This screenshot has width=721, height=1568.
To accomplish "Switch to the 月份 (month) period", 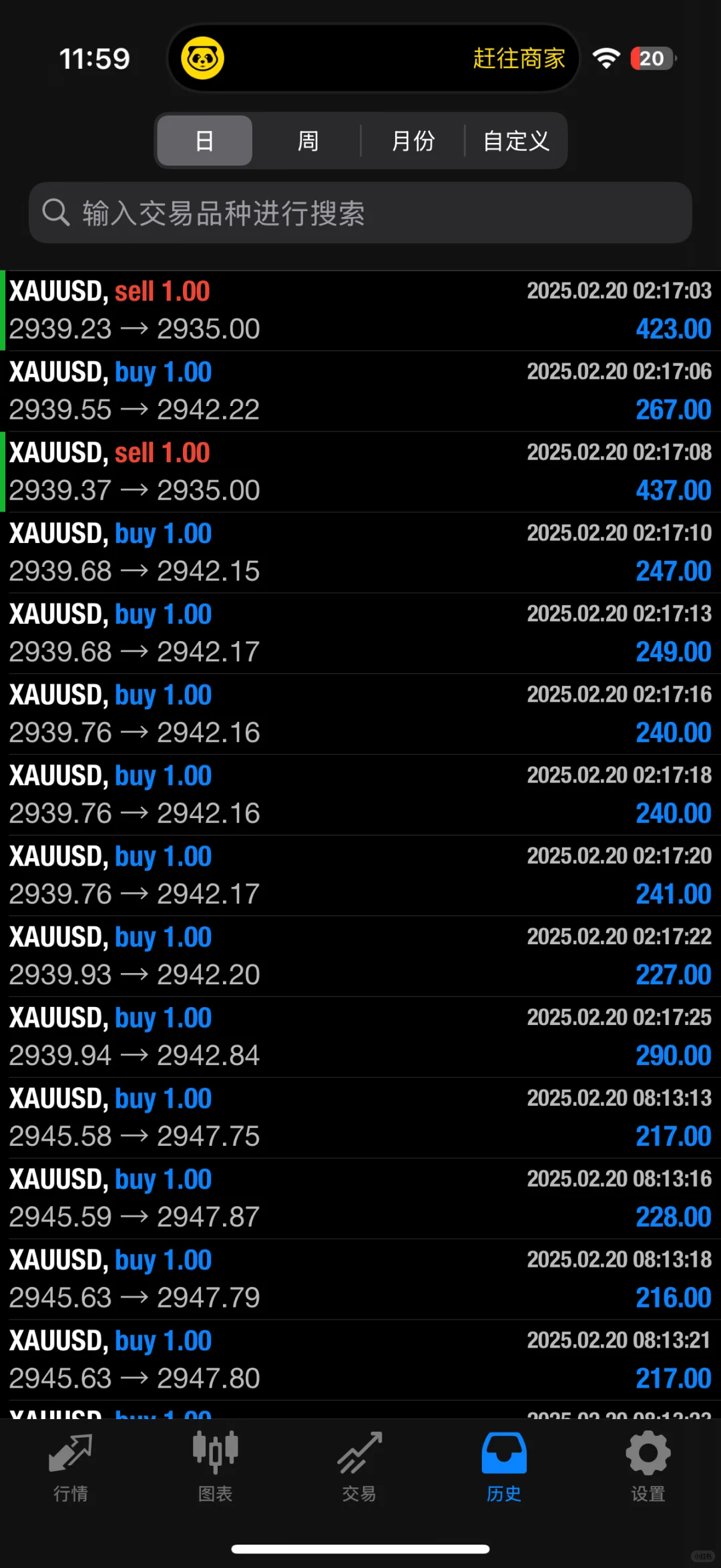I will coord(413,141).
